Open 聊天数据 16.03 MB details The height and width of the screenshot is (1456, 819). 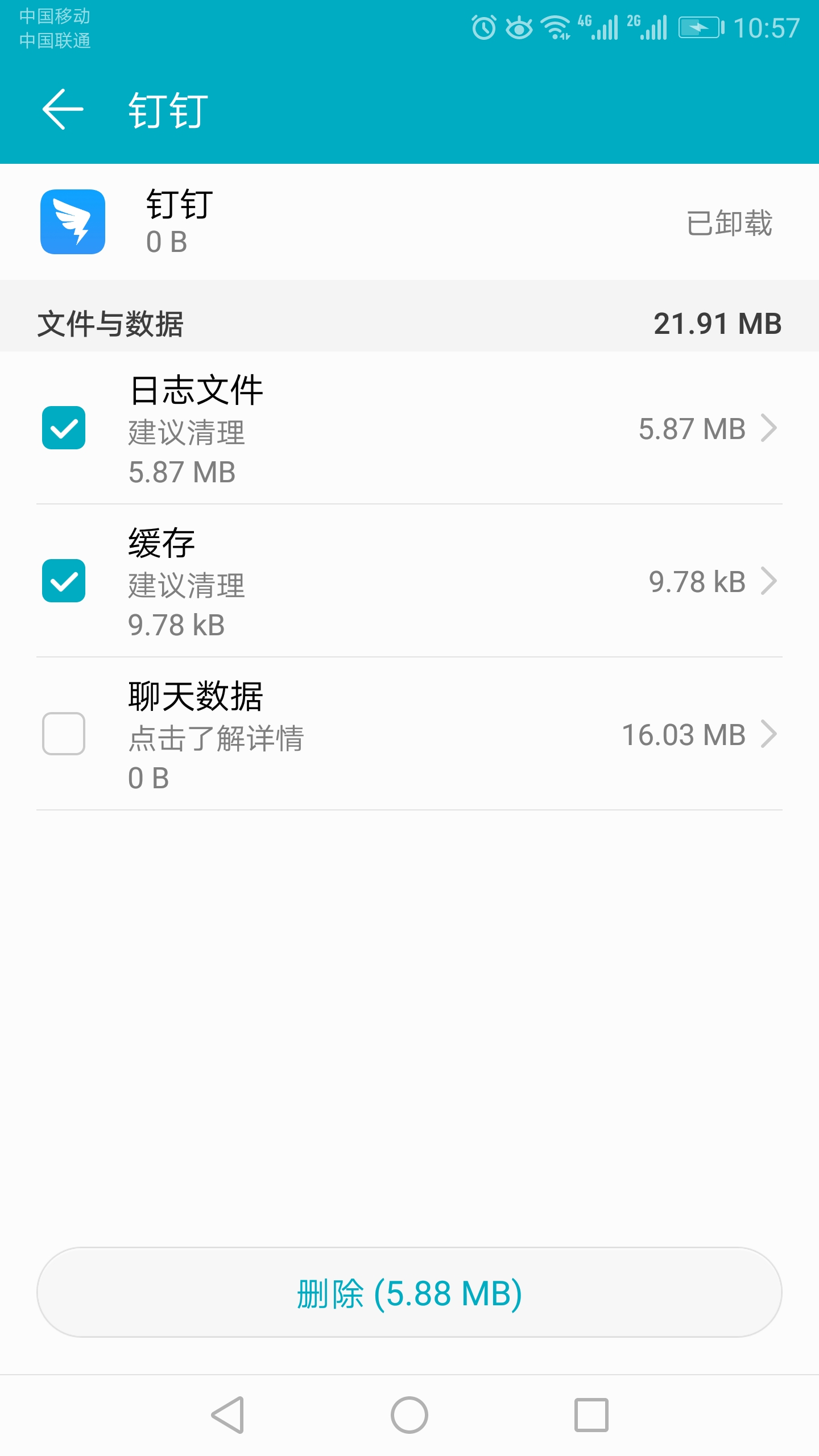click(698, 734)
